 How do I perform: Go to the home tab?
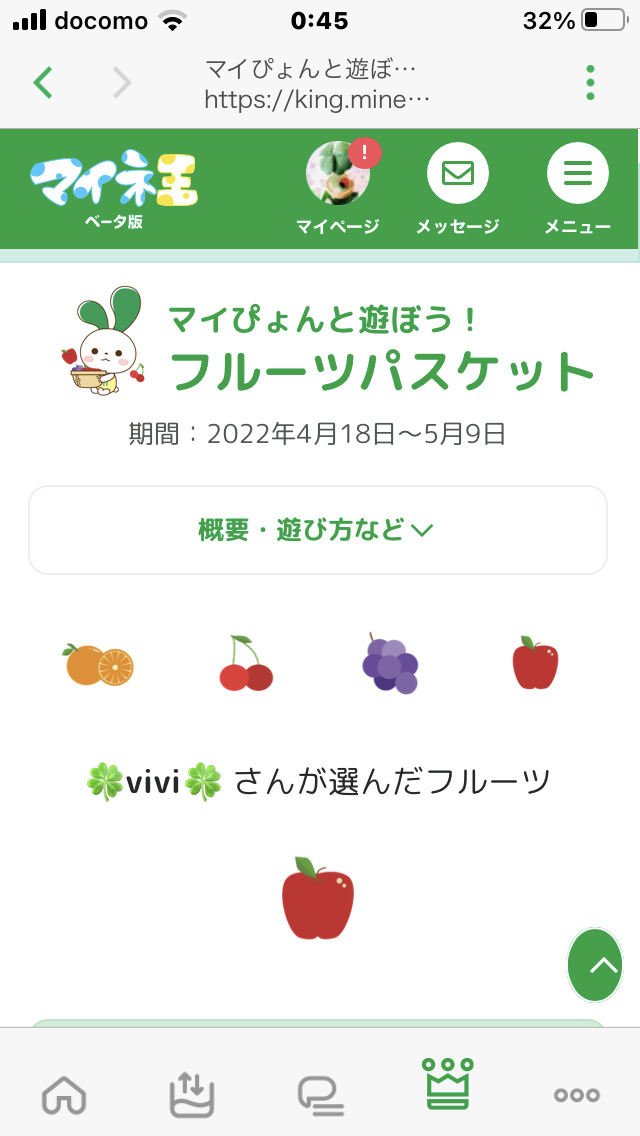coord(64,1095)
